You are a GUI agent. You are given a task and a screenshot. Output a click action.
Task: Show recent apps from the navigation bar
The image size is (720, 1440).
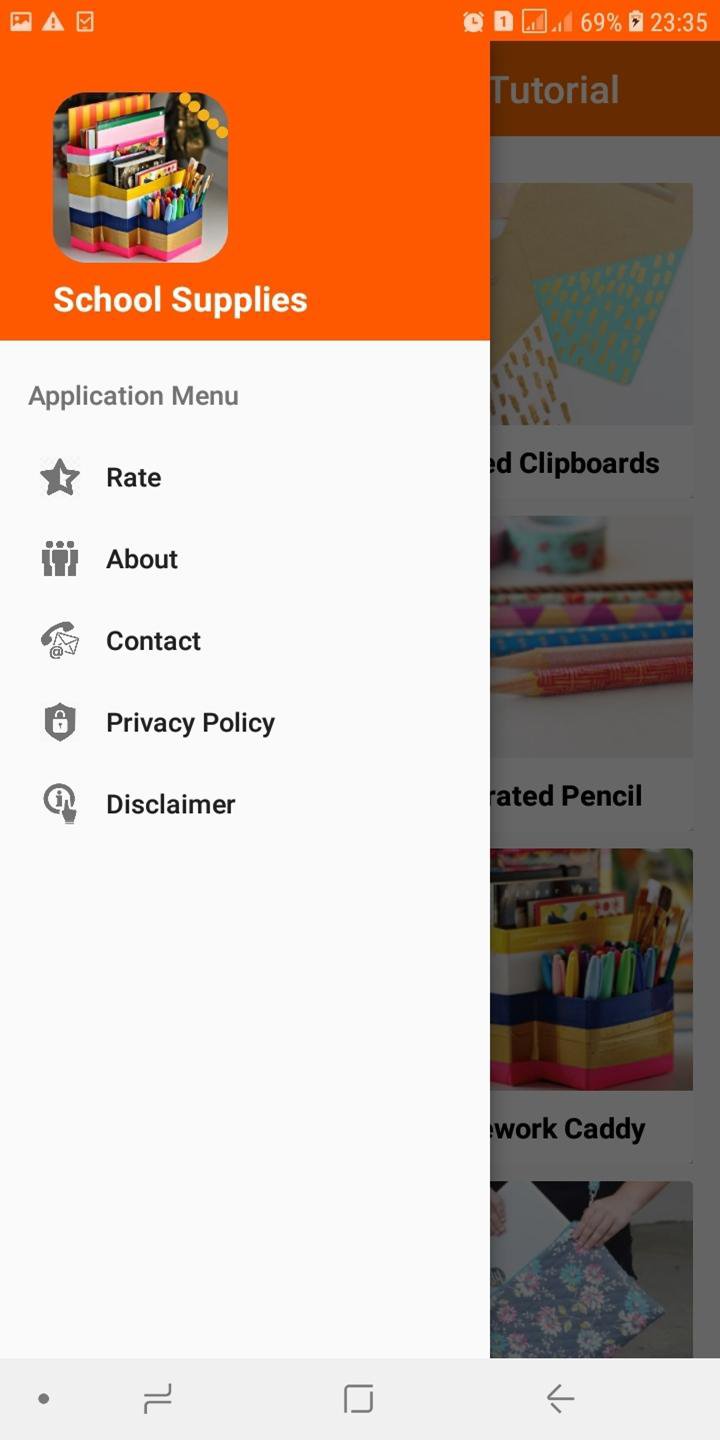157,1398
